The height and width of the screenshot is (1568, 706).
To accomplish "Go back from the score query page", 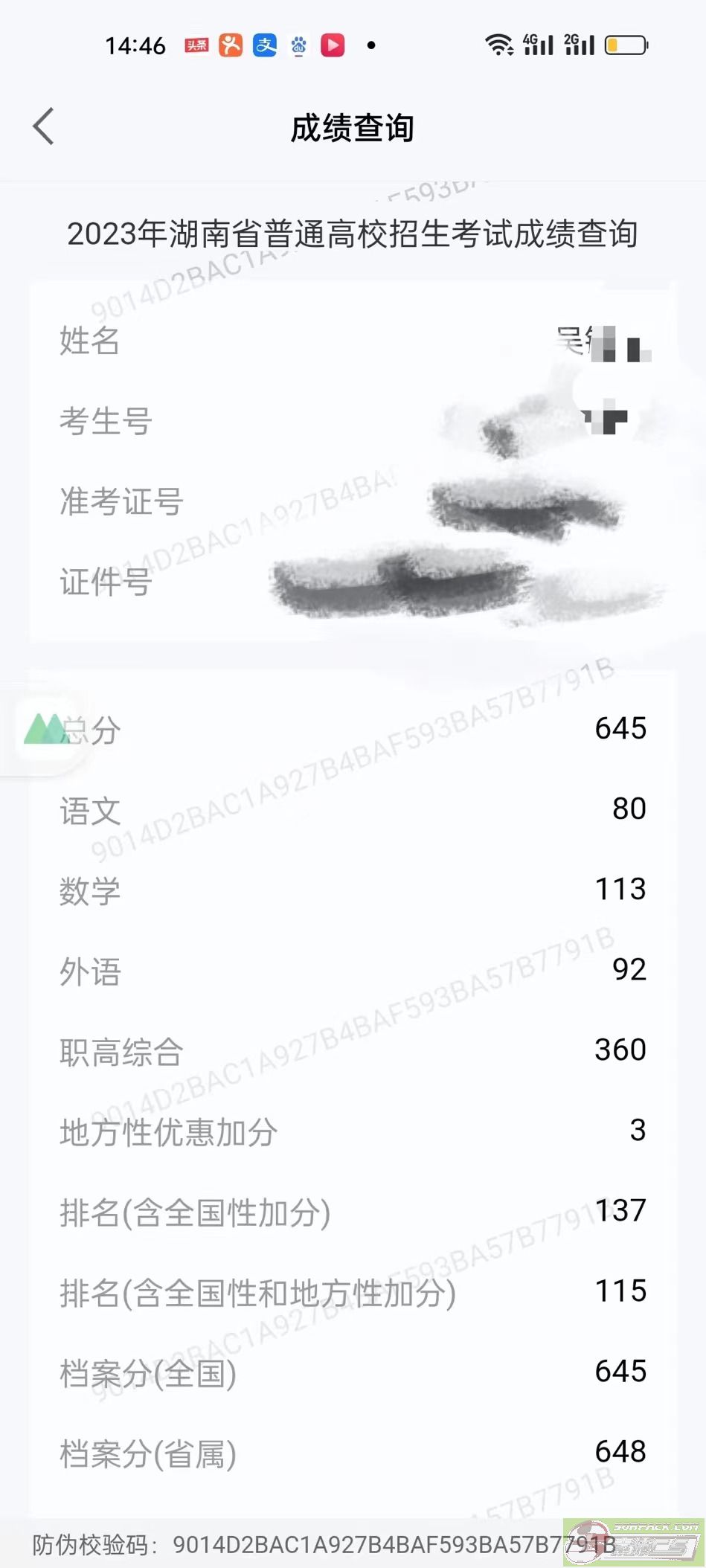I will (44, 126).
